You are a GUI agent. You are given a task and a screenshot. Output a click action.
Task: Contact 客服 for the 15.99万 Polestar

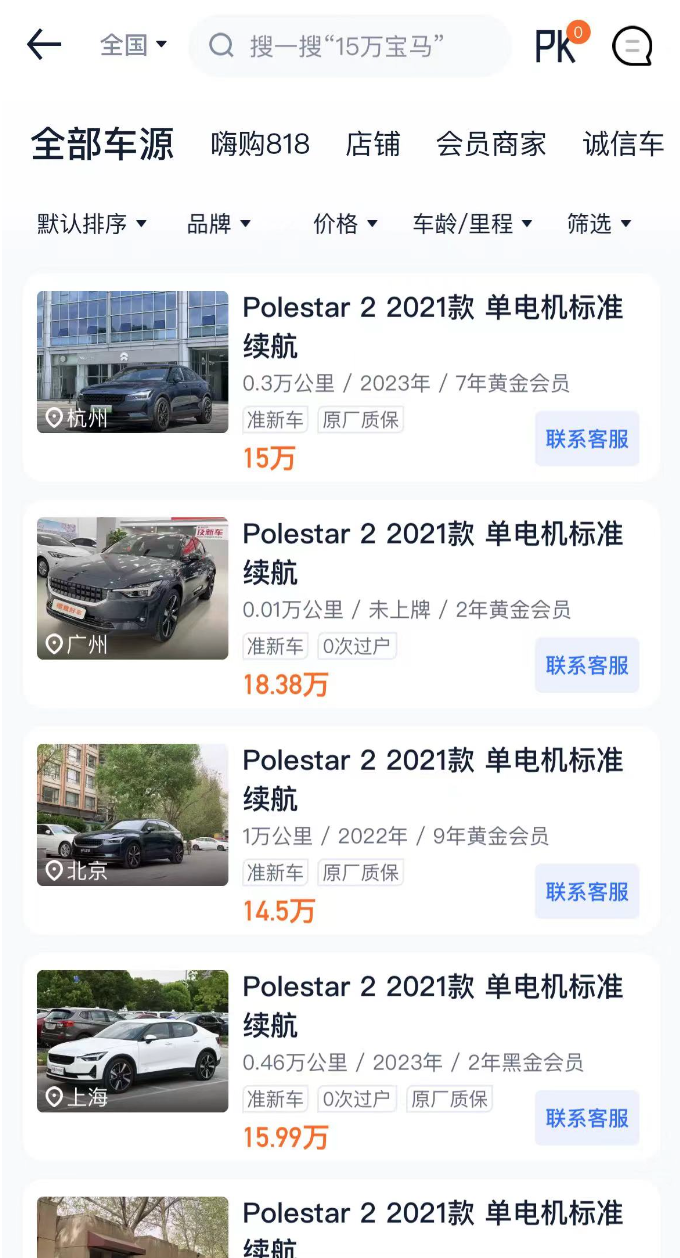[587, 1118]
